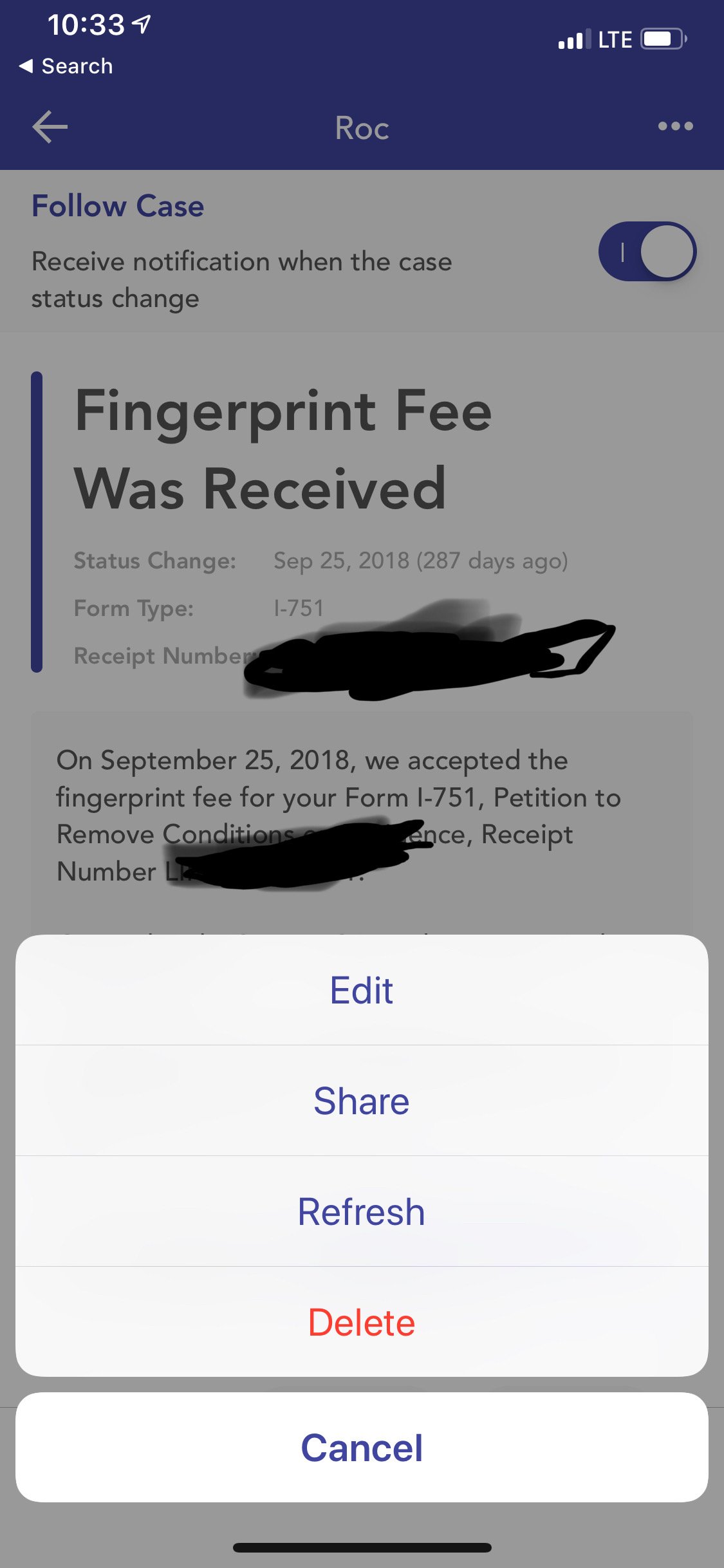Screen dimensions: 724x1568
Task: Cancel the action sheet
Action: coord(362,1448)
